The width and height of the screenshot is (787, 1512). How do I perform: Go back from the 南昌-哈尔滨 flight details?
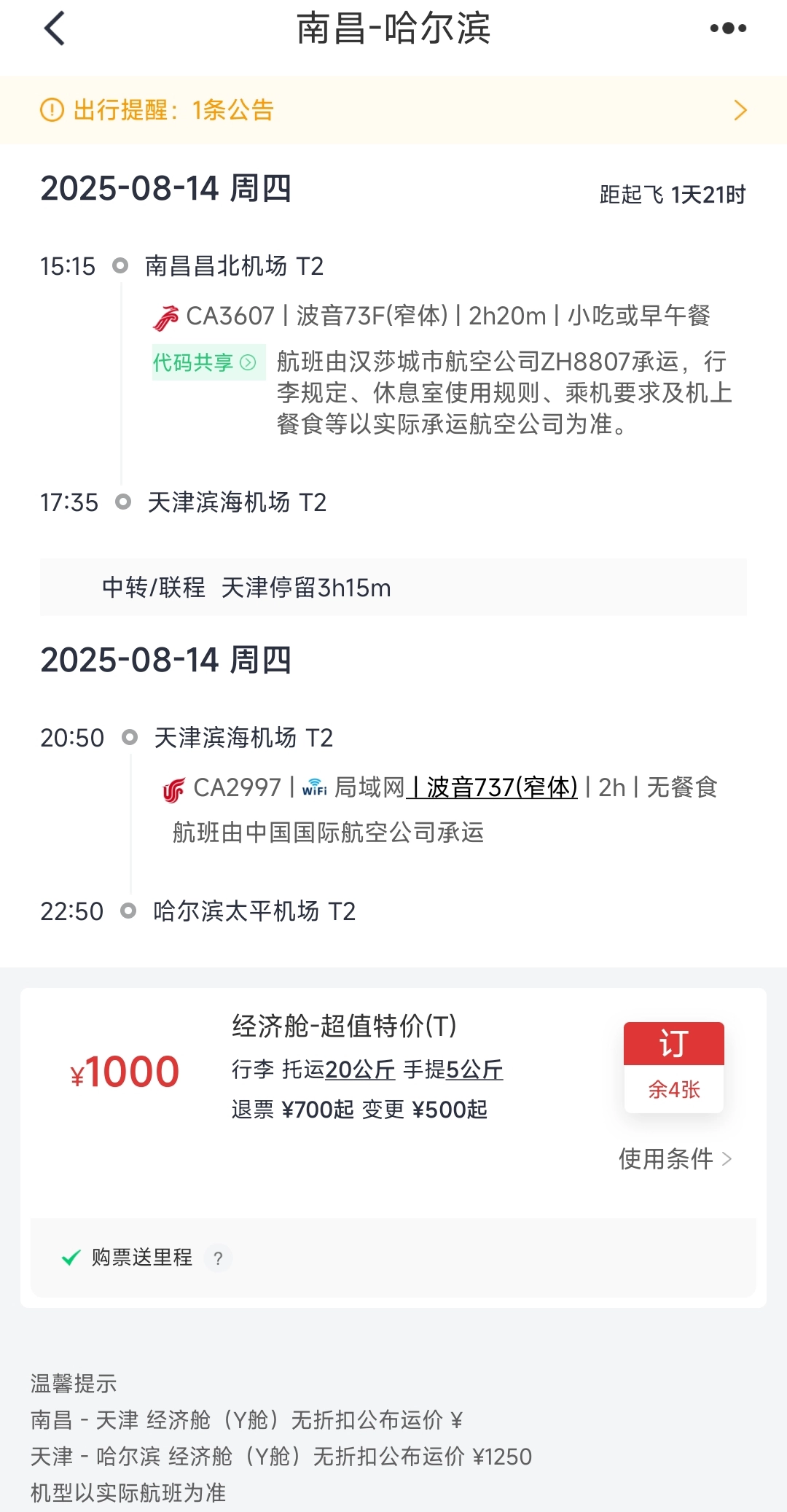click(x=55, y=29)
